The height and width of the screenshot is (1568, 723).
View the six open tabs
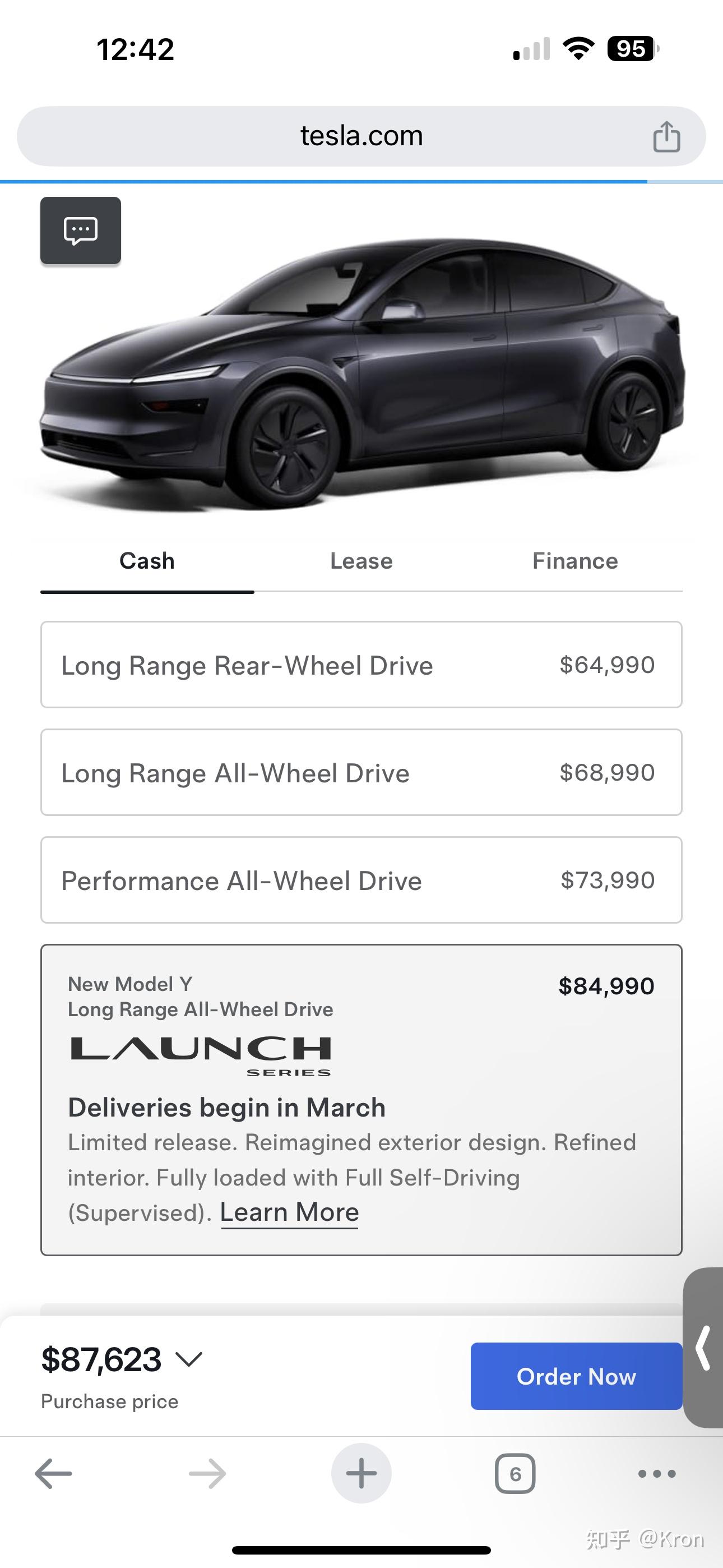[515, 1474]
